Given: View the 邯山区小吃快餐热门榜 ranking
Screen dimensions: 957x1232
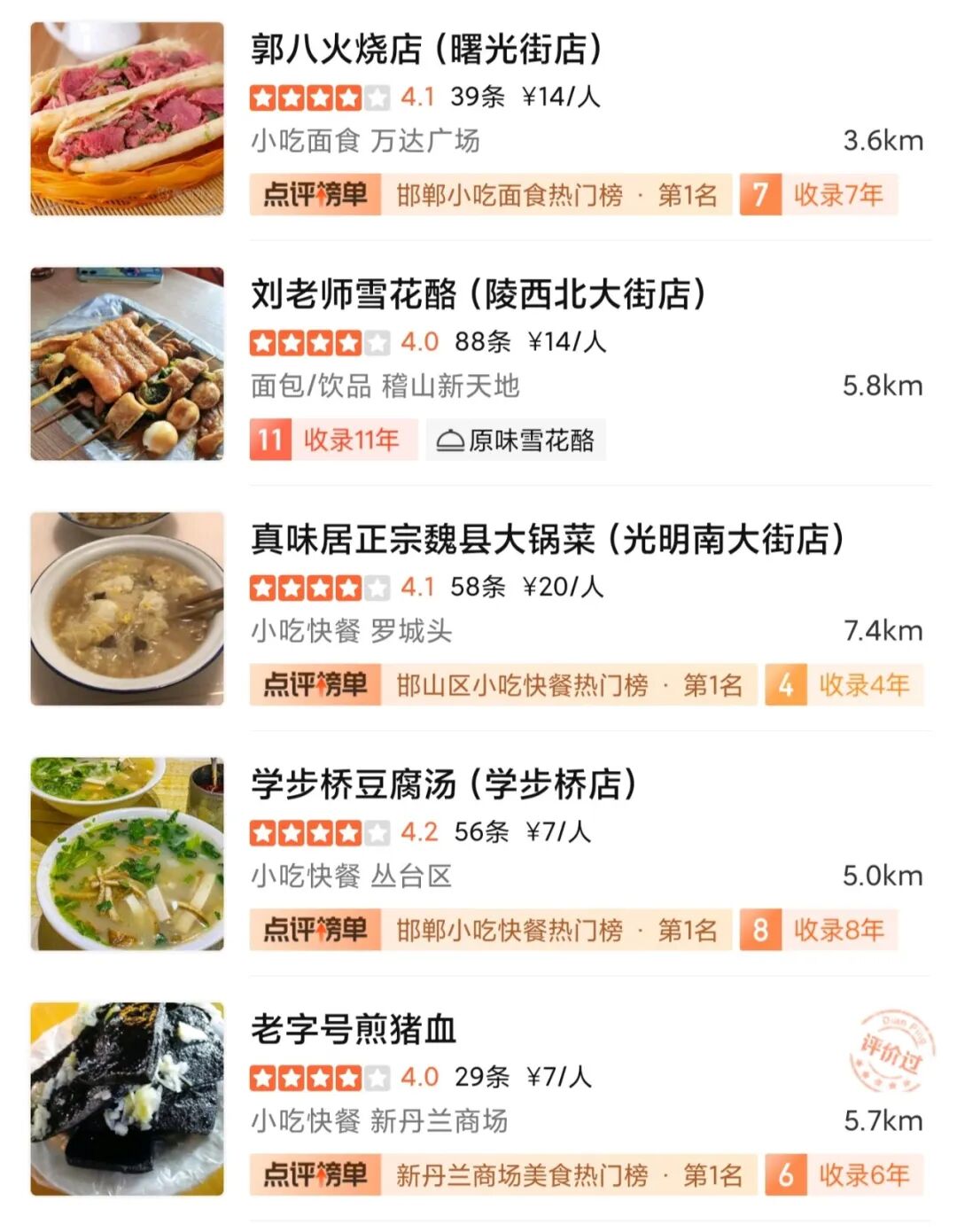Looking at the screenshot, I should point(522,685).
